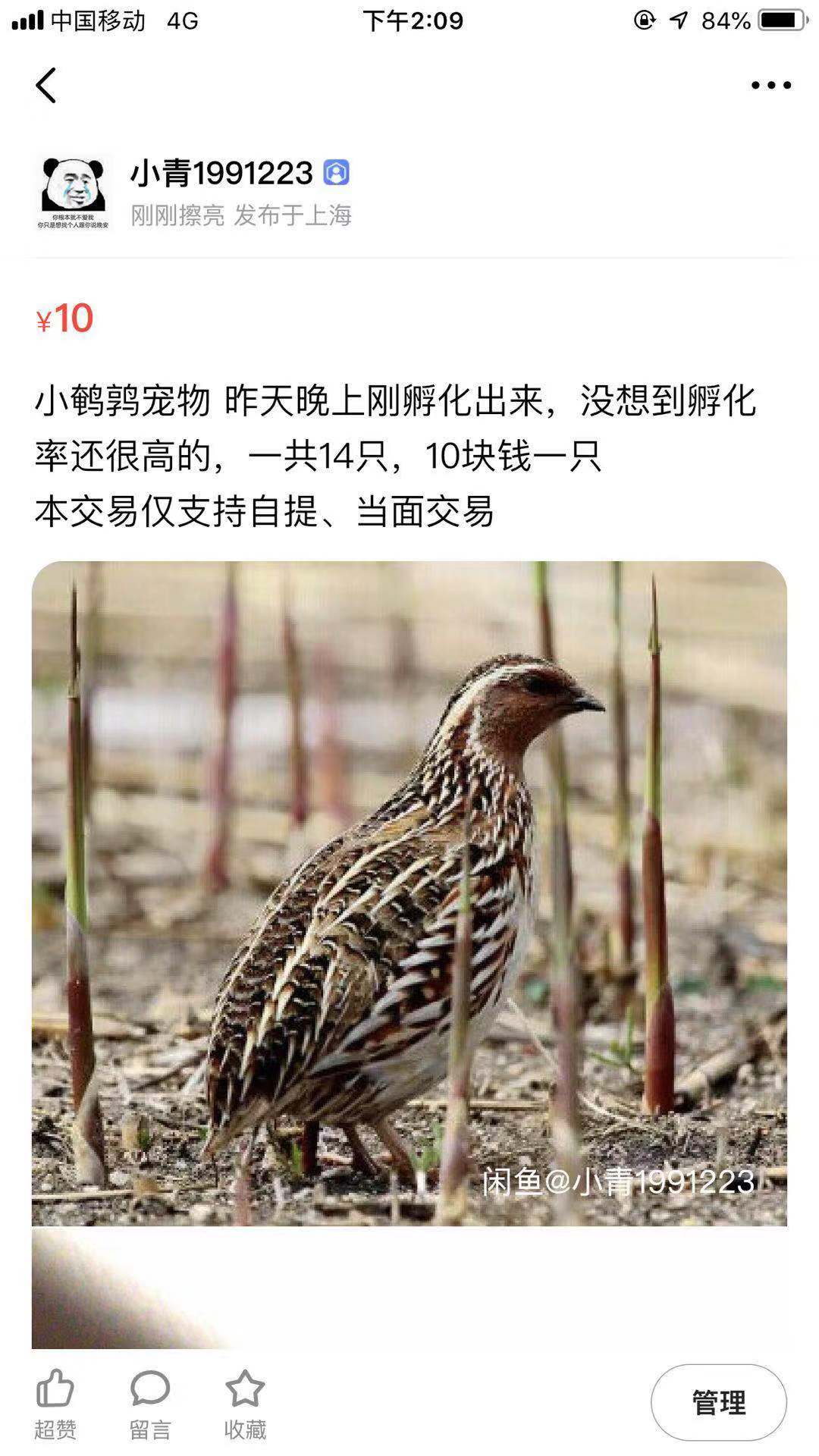
Task: Tap the 管理 manage button
Action: [718, 1402]
